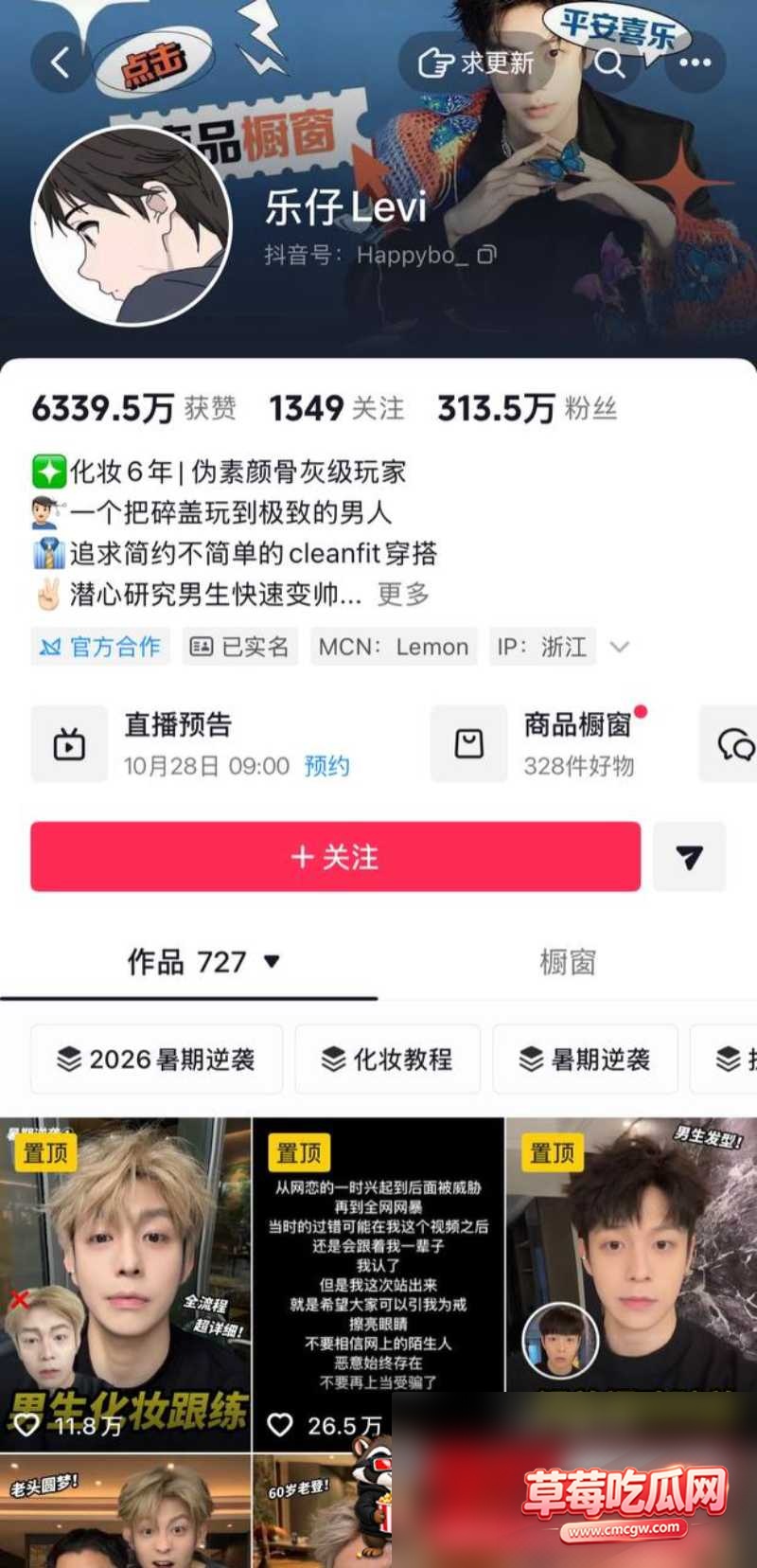This screenshot has width=757, height=1568.
Task: Open the 作品 727 sort dropdown
Action: (x=203, y=963)
